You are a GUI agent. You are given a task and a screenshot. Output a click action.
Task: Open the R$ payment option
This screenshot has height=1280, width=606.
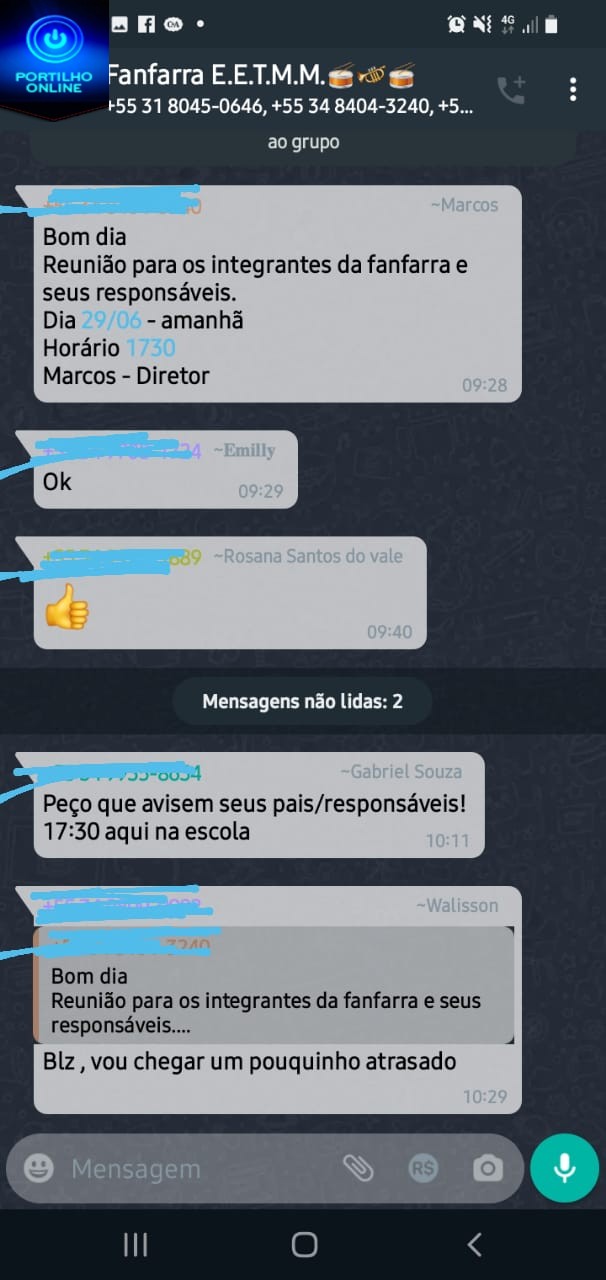coord(423,1168)
